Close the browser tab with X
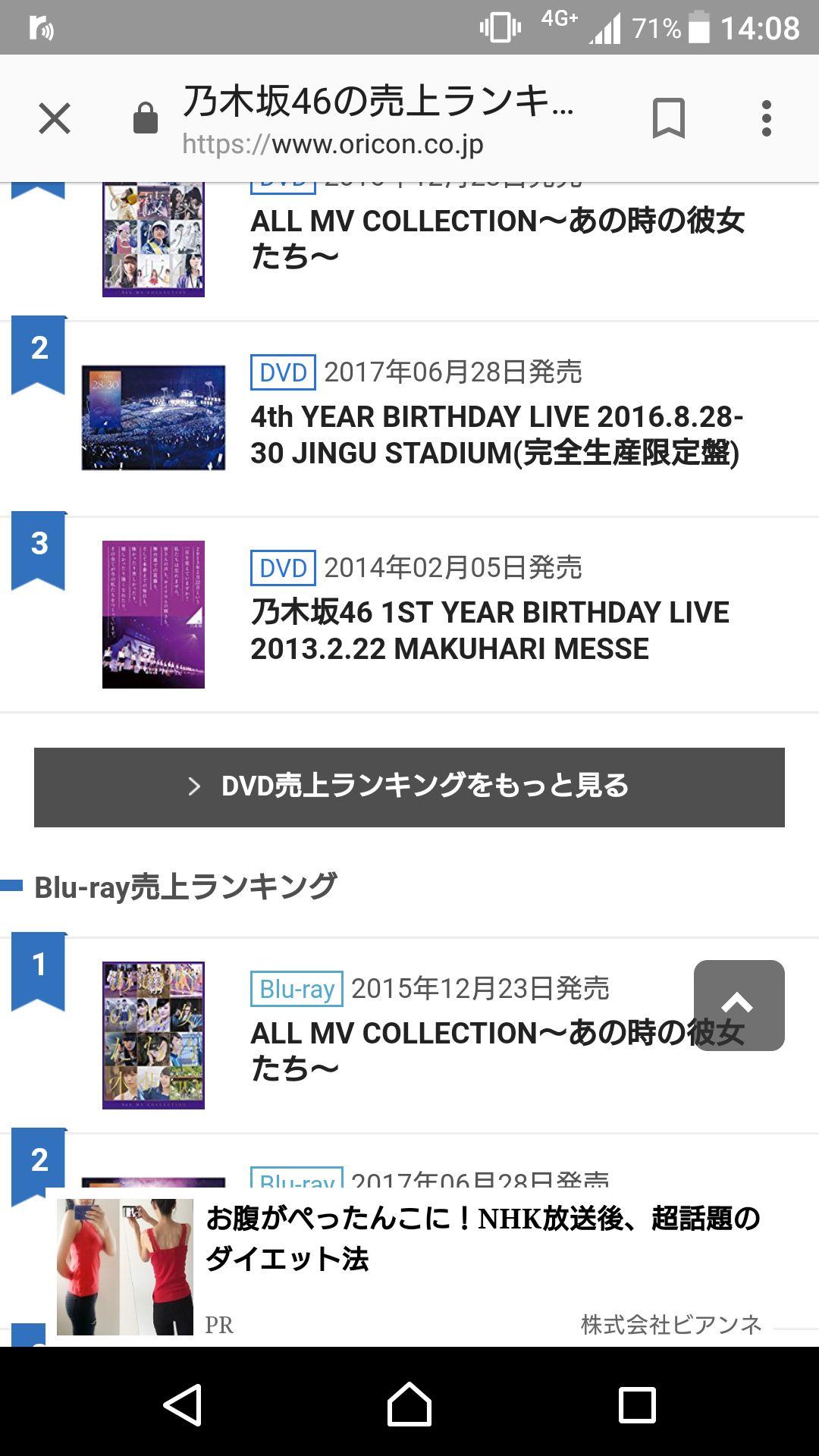The height and width of the screenshot is (1456, 819). 55,119
